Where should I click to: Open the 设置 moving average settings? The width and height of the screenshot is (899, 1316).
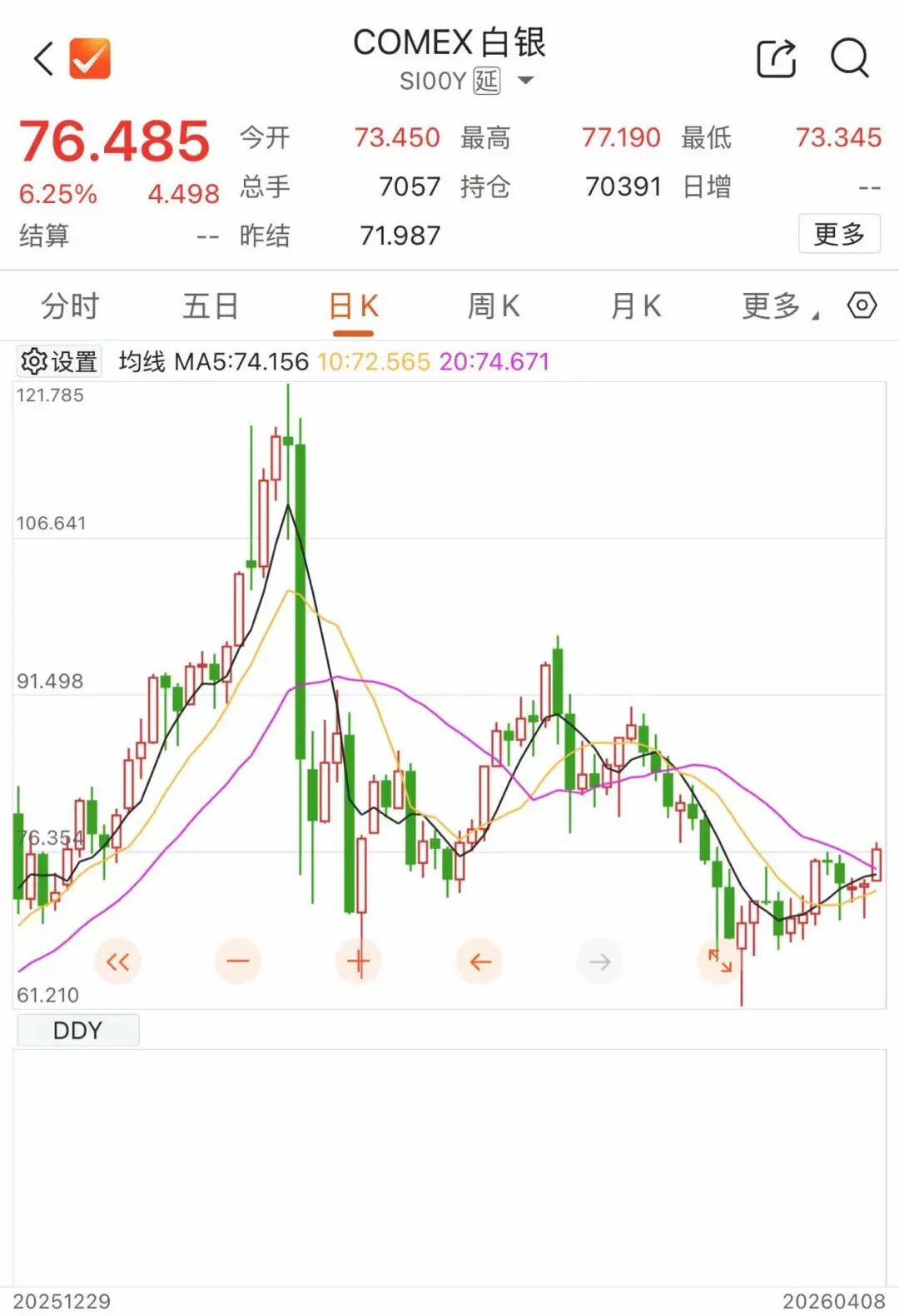59,361
